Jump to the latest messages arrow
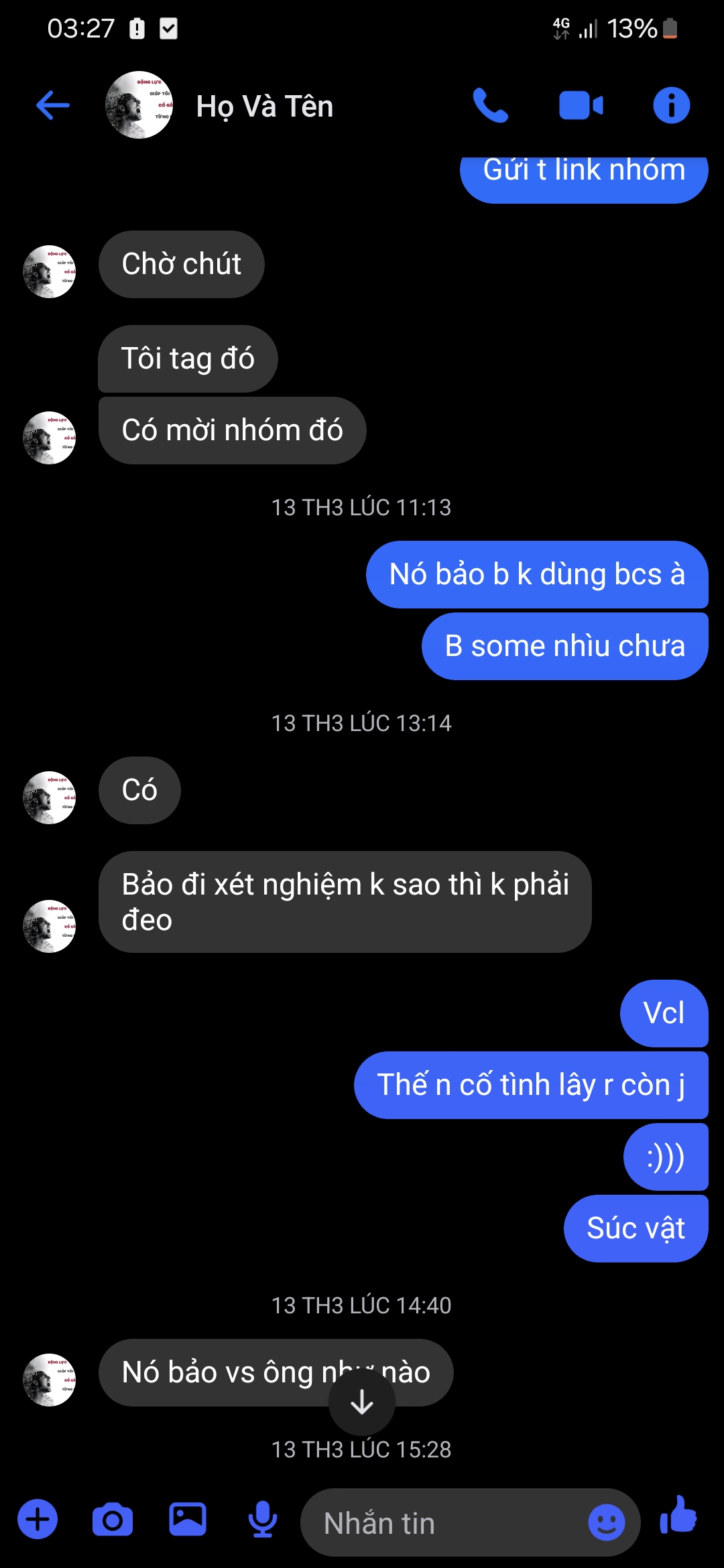The image size is (724, 1568). coord(362,1402)
